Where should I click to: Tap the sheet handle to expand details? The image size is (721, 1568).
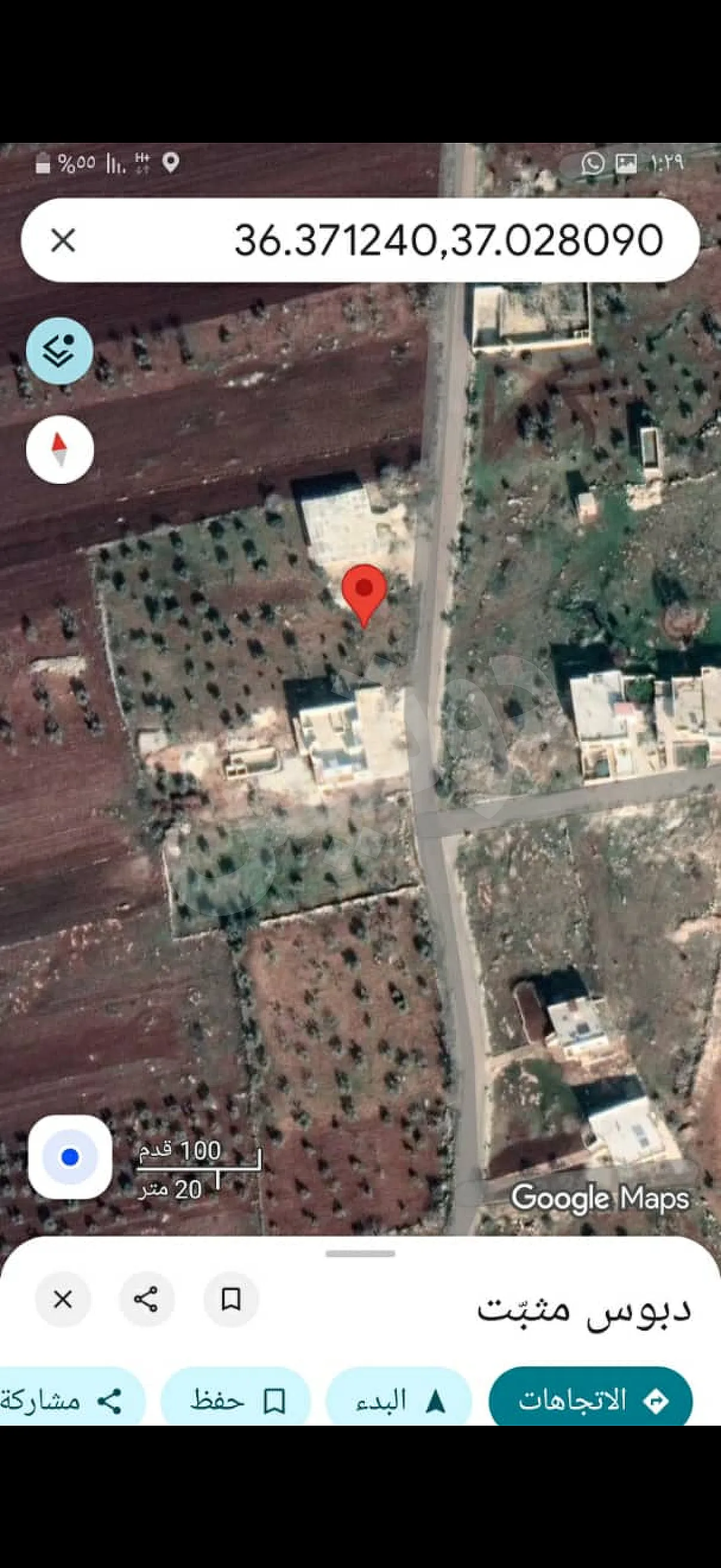360,1254
